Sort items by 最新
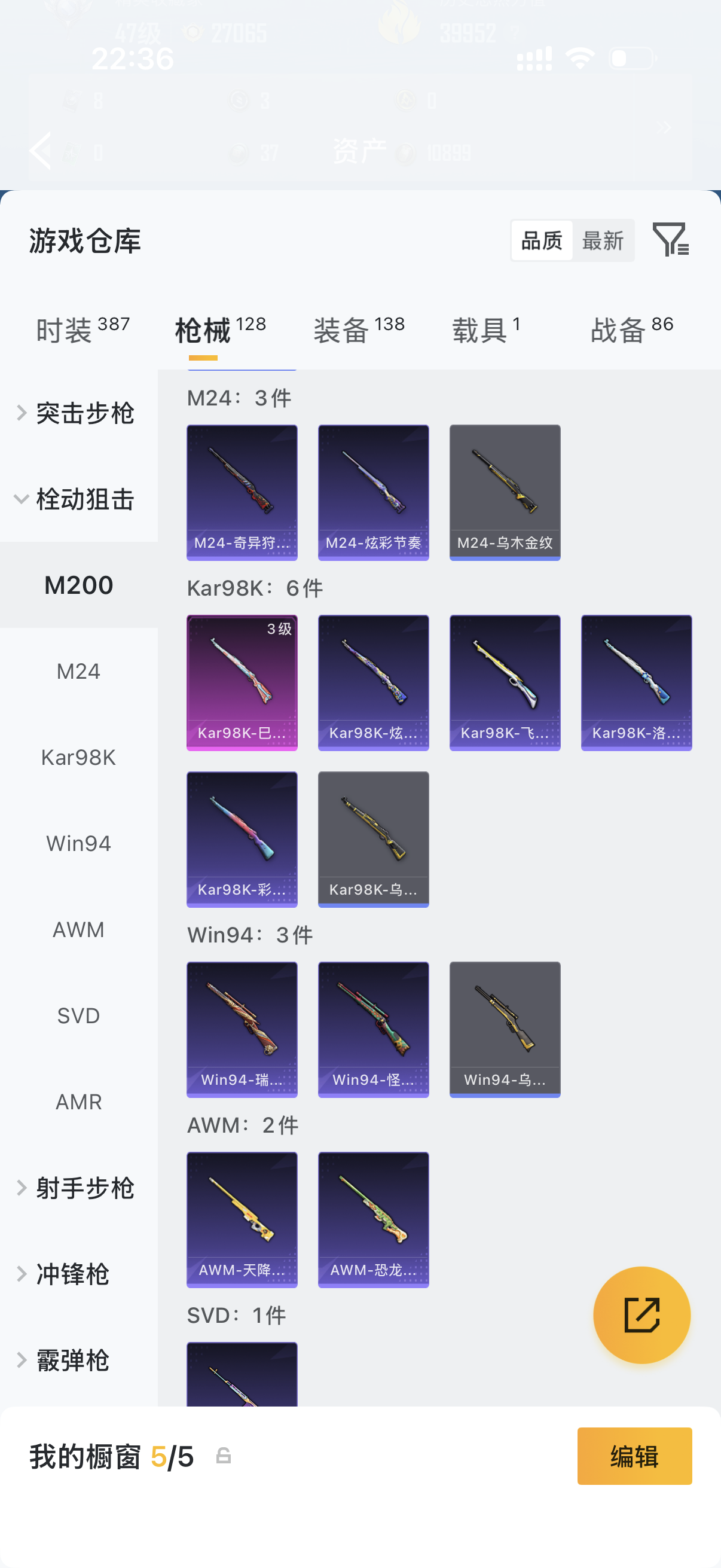 pyautogui.click(x=603, y=241)
